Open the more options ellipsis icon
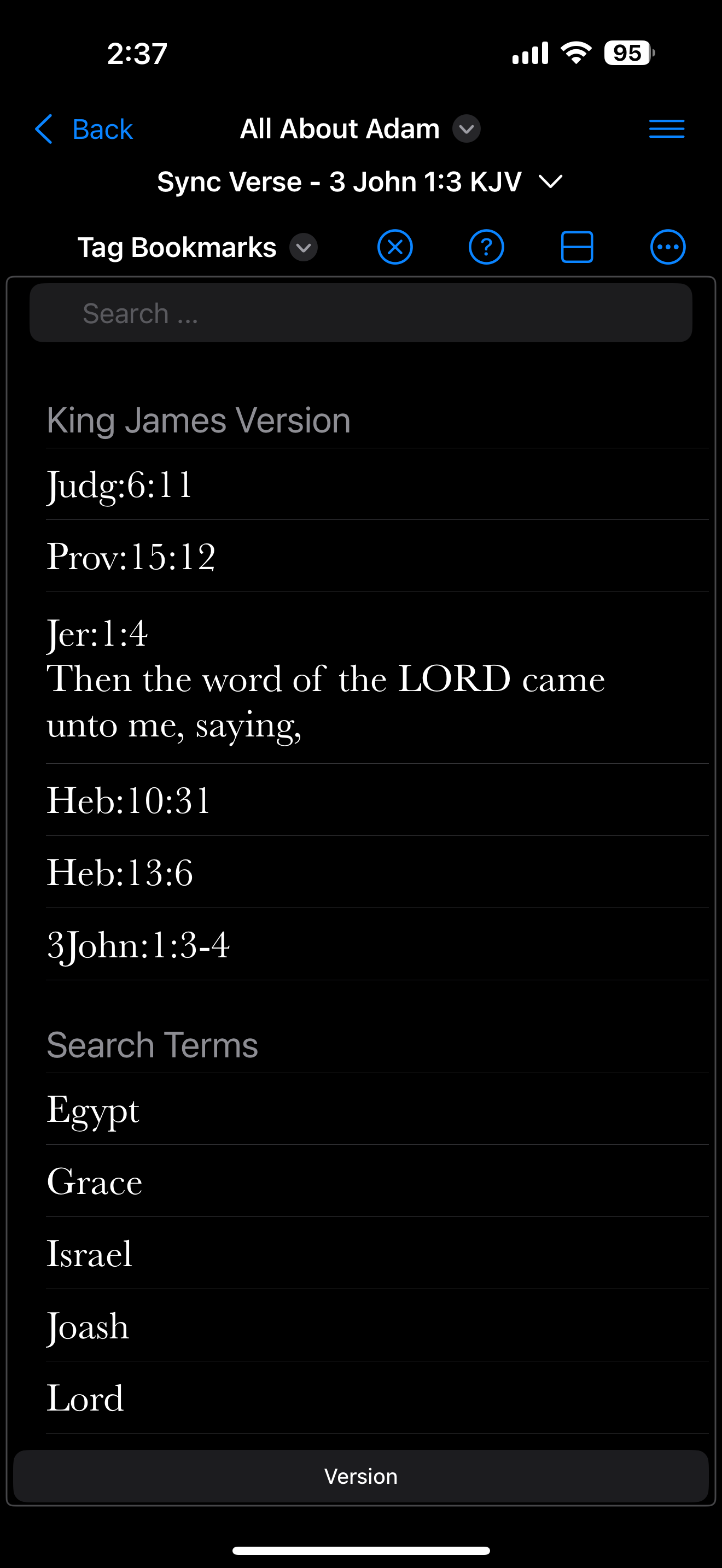 [x=668, y=247]
